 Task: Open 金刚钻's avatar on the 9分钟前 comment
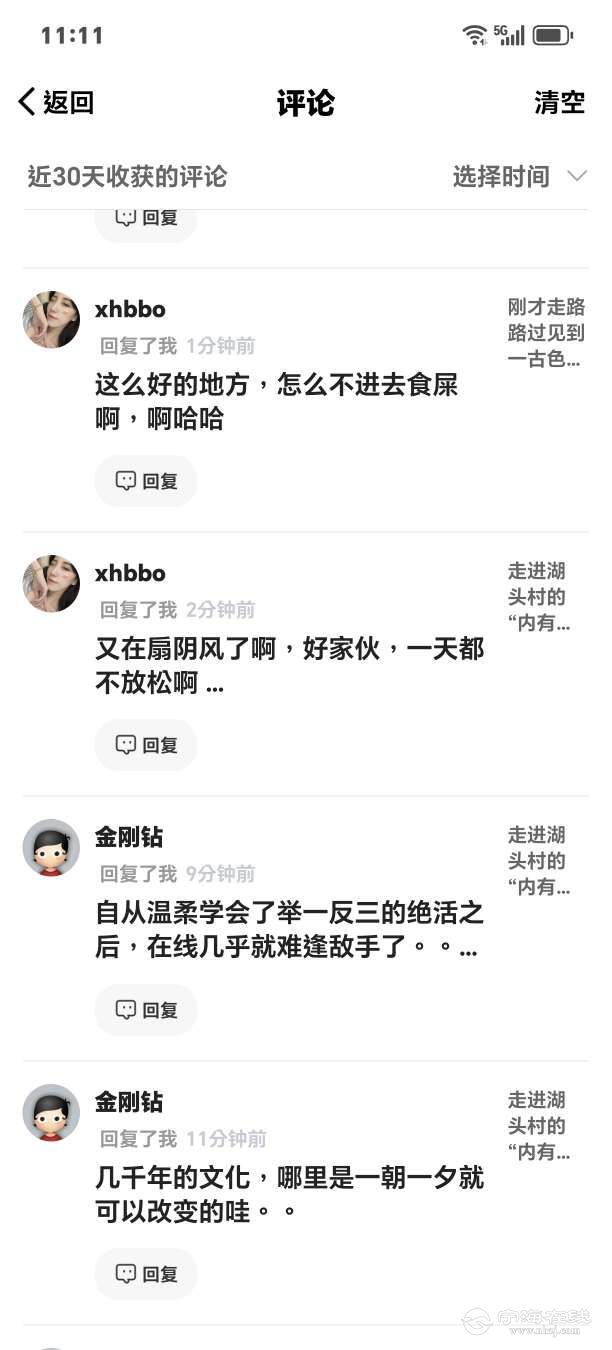click(51, 848)
